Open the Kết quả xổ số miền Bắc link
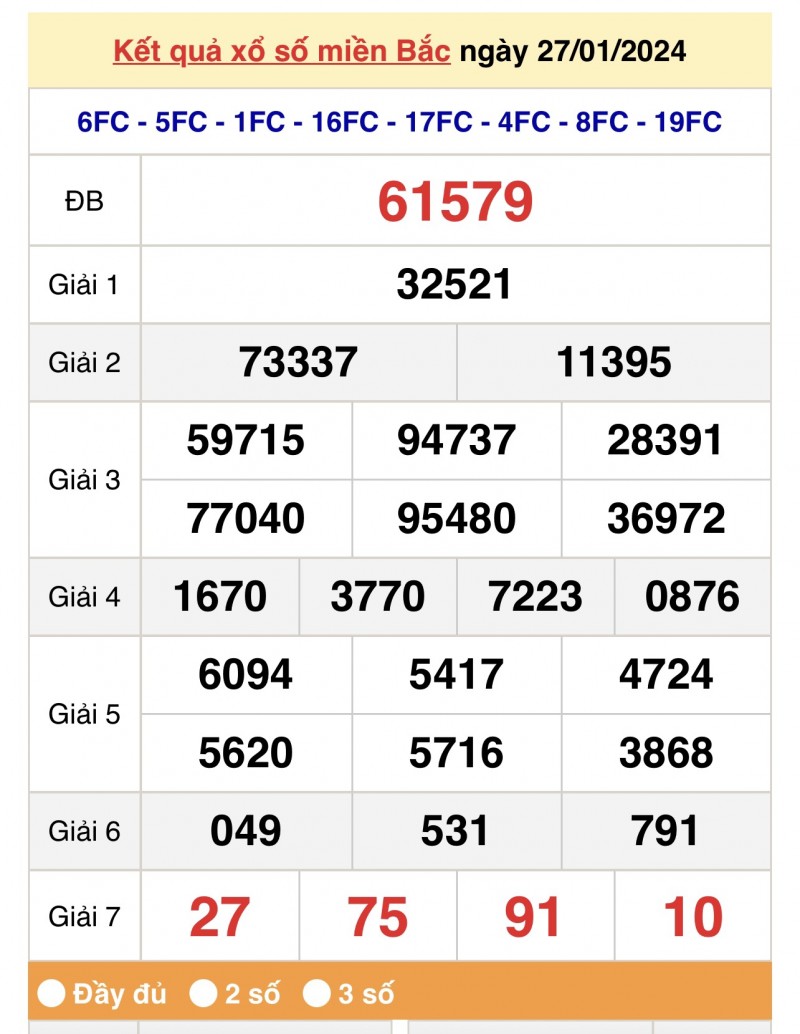Screen dimensions: 800x1034 click(x=281, y=51)
